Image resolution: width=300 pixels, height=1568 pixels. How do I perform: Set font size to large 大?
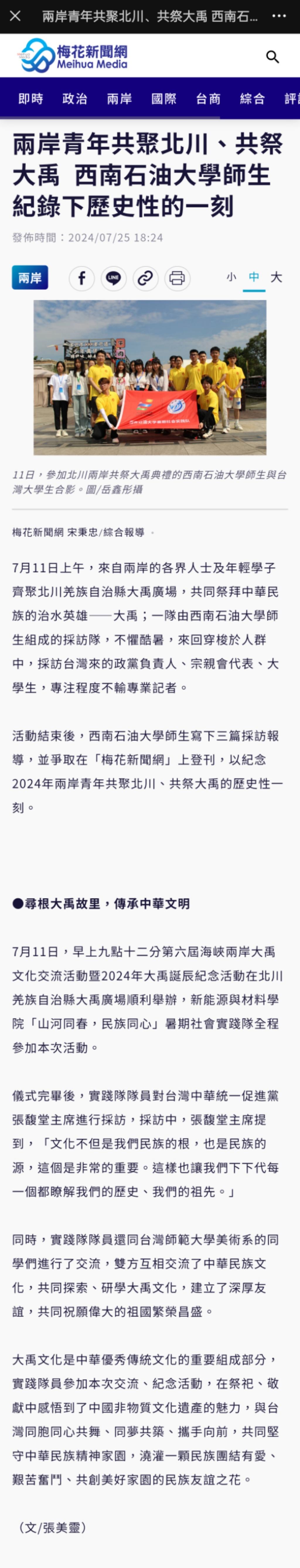coord(276,277)
